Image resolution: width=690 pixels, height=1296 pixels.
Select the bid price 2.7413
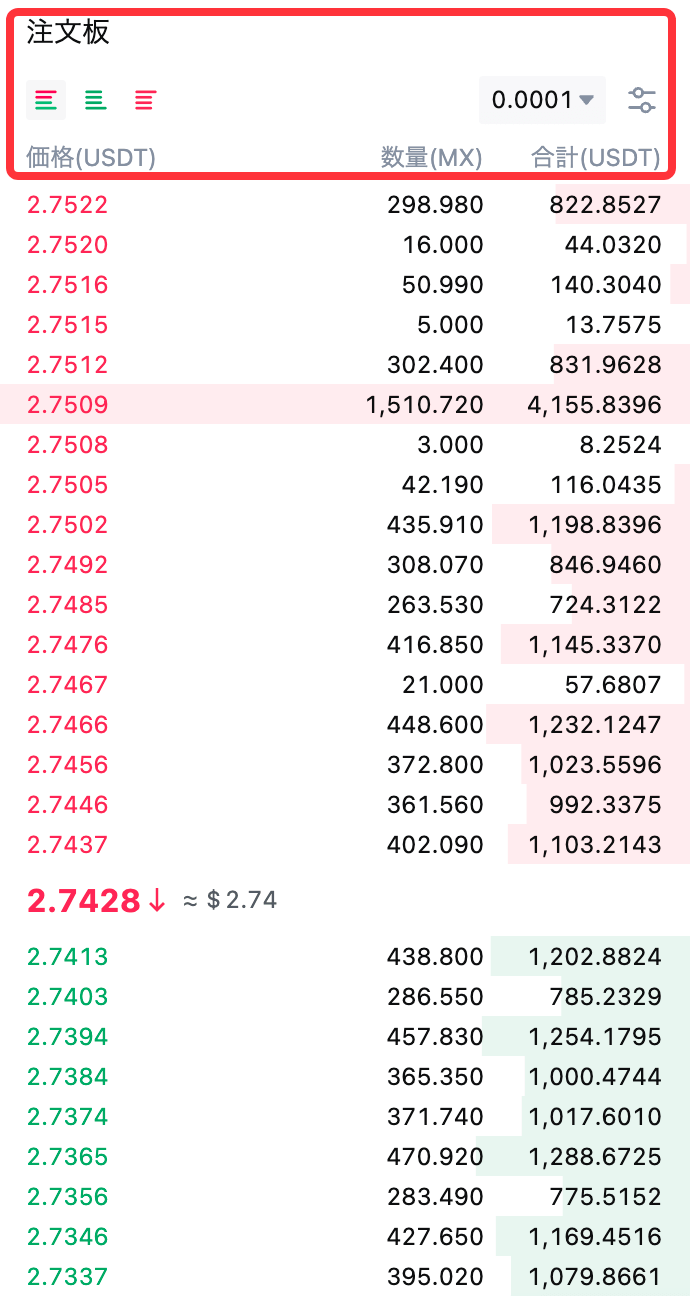pyautogui.click(x=68, y=957)
